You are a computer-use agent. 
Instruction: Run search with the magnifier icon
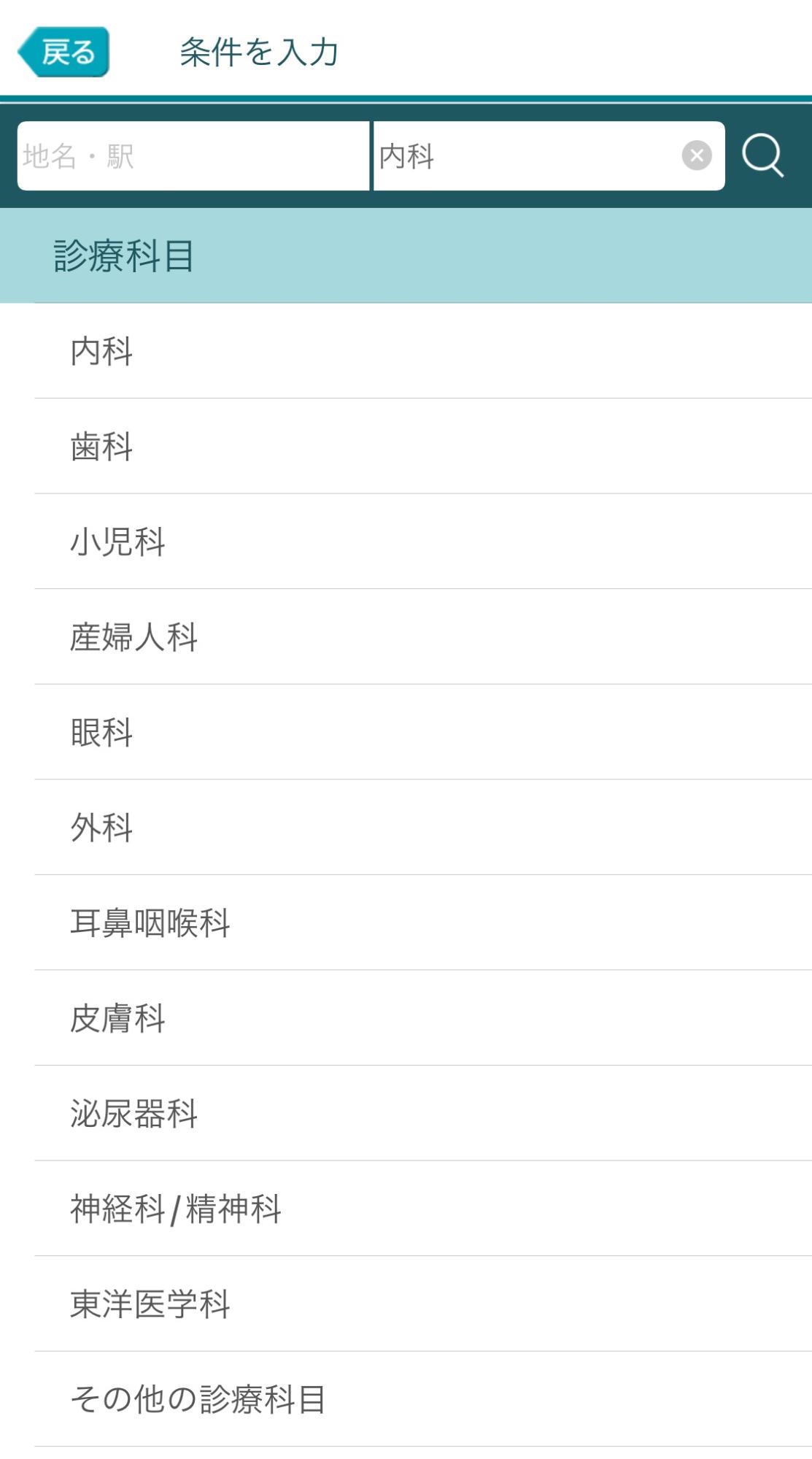point(763,155)
